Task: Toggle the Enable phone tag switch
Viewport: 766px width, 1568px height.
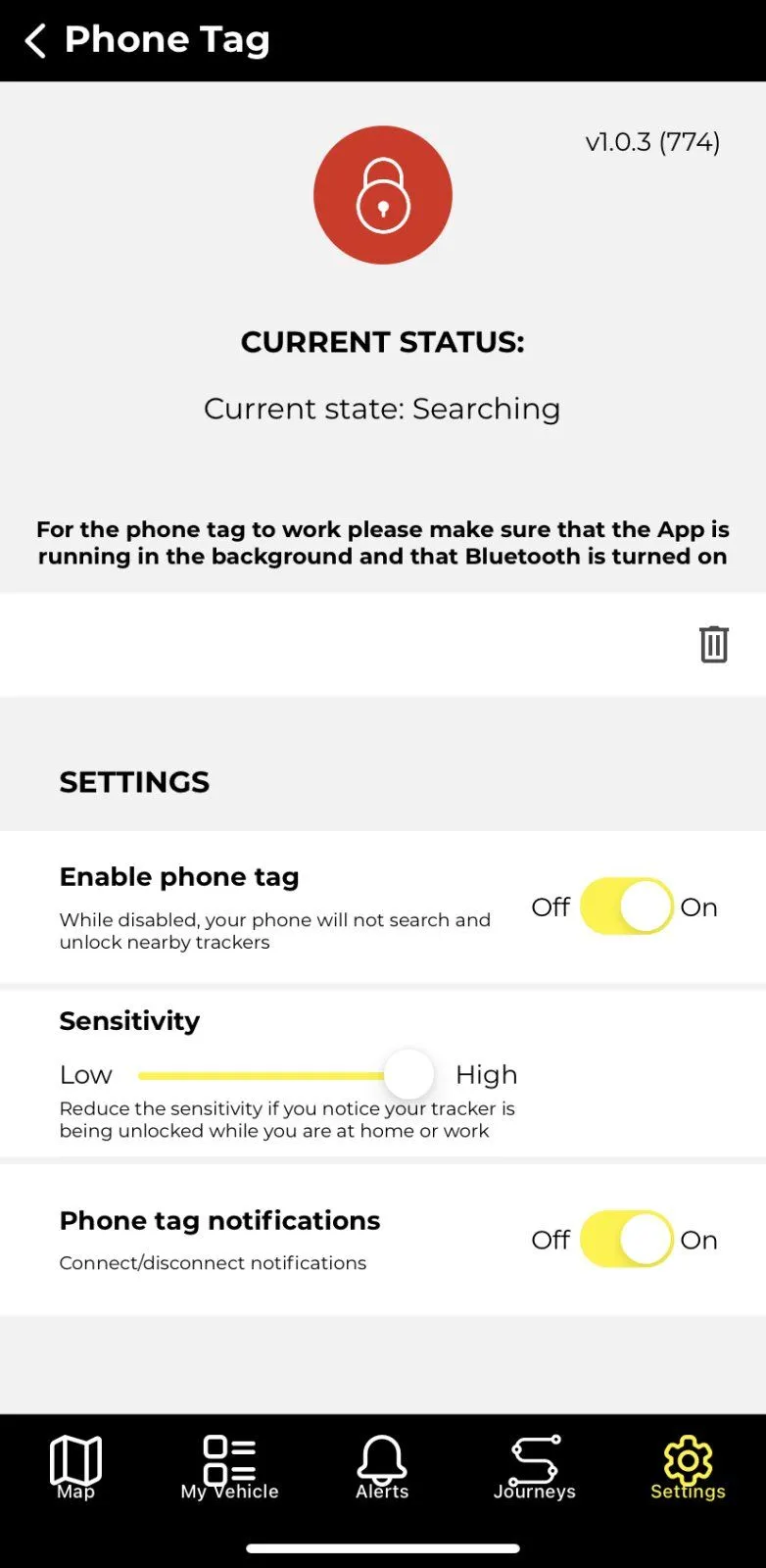Action: [626, 906]
